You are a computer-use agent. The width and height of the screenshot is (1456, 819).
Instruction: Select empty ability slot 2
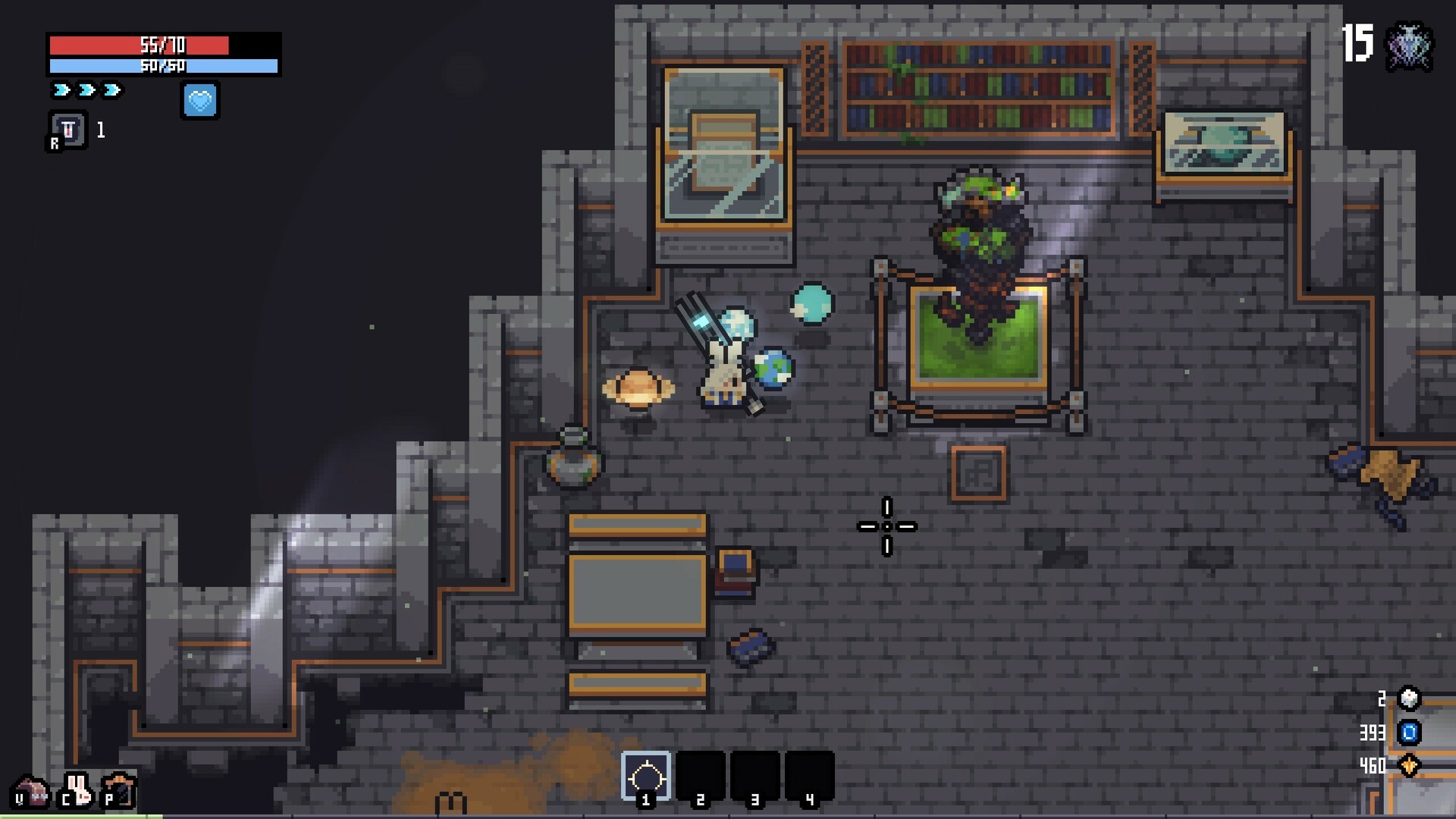[701, 777]
